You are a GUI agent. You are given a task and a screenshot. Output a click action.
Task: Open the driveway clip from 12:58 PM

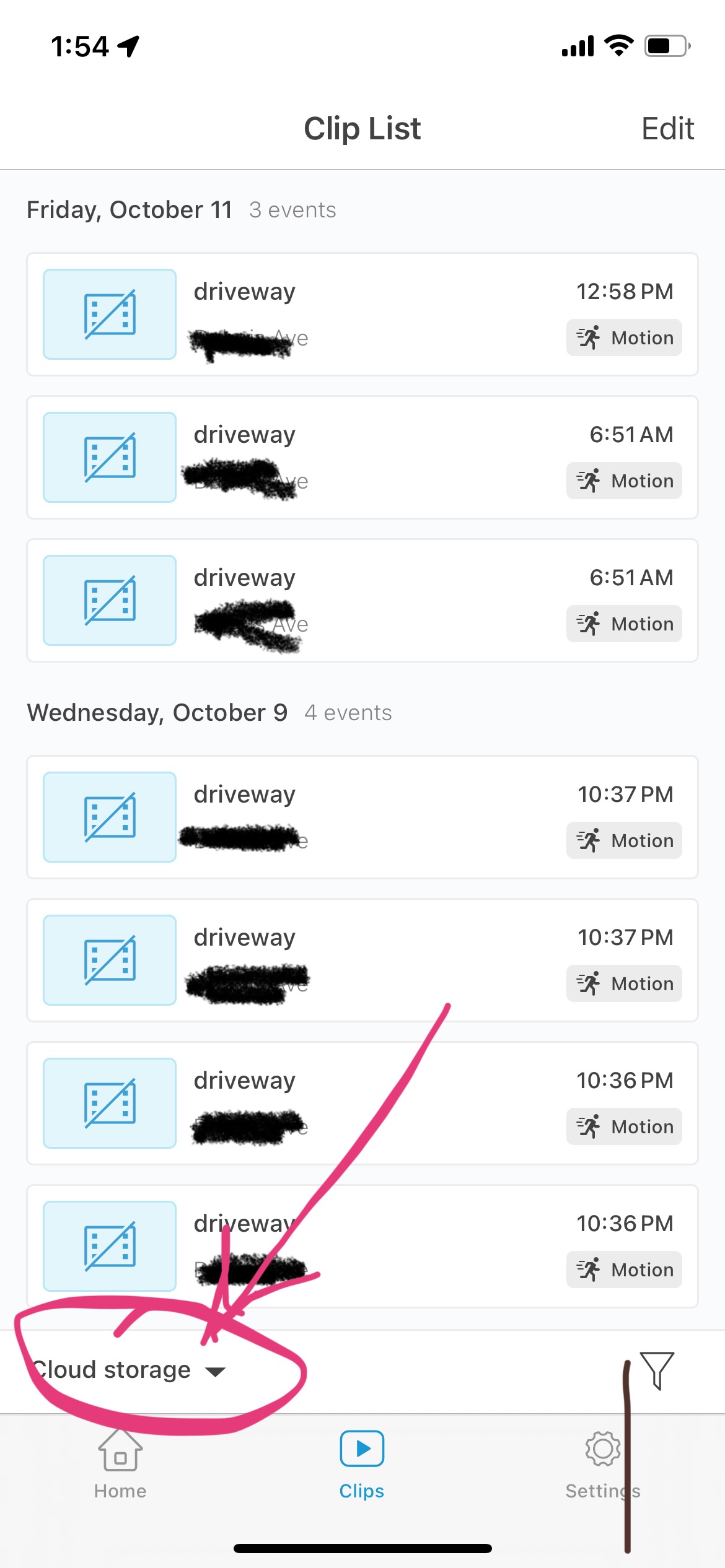point(362,314)
